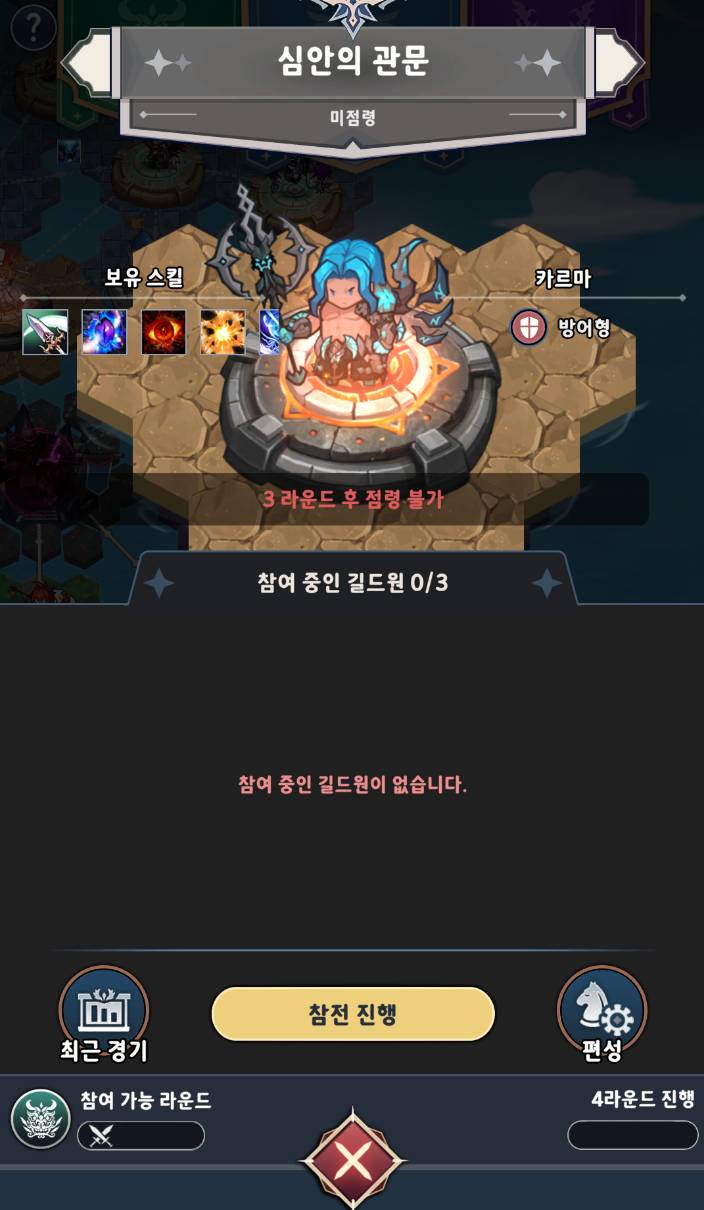
Task: View the sword skill icon details
Action: [x=45, y=332]
